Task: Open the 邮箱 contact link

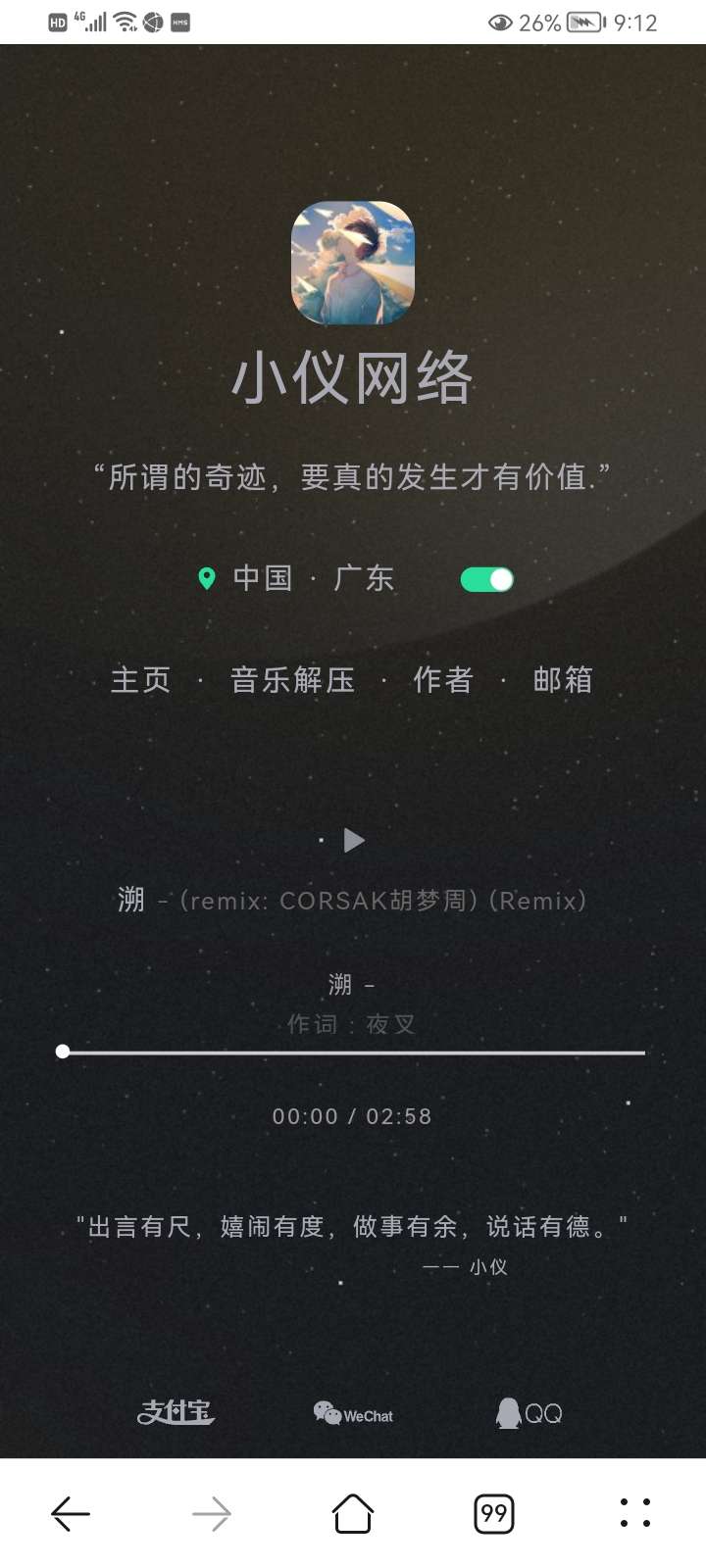Action: 563,679
